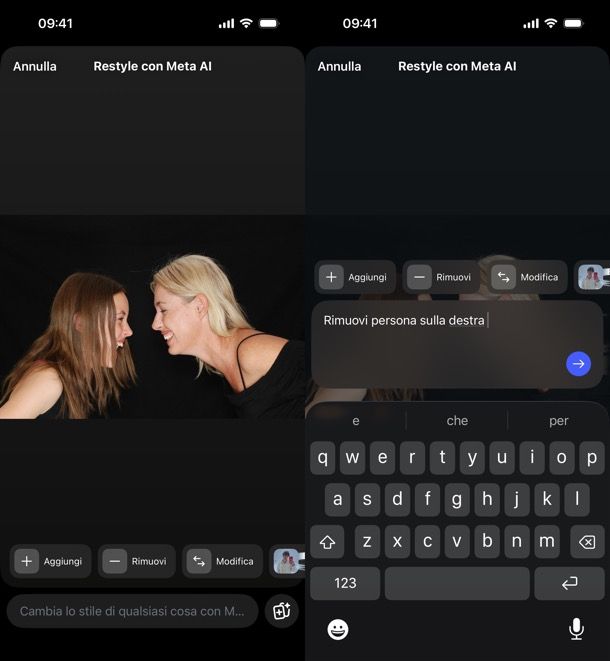Select the Aggiungi chip above the typed prompt
The width and height of the screenshot is (610, 661).
pos(355,277)
